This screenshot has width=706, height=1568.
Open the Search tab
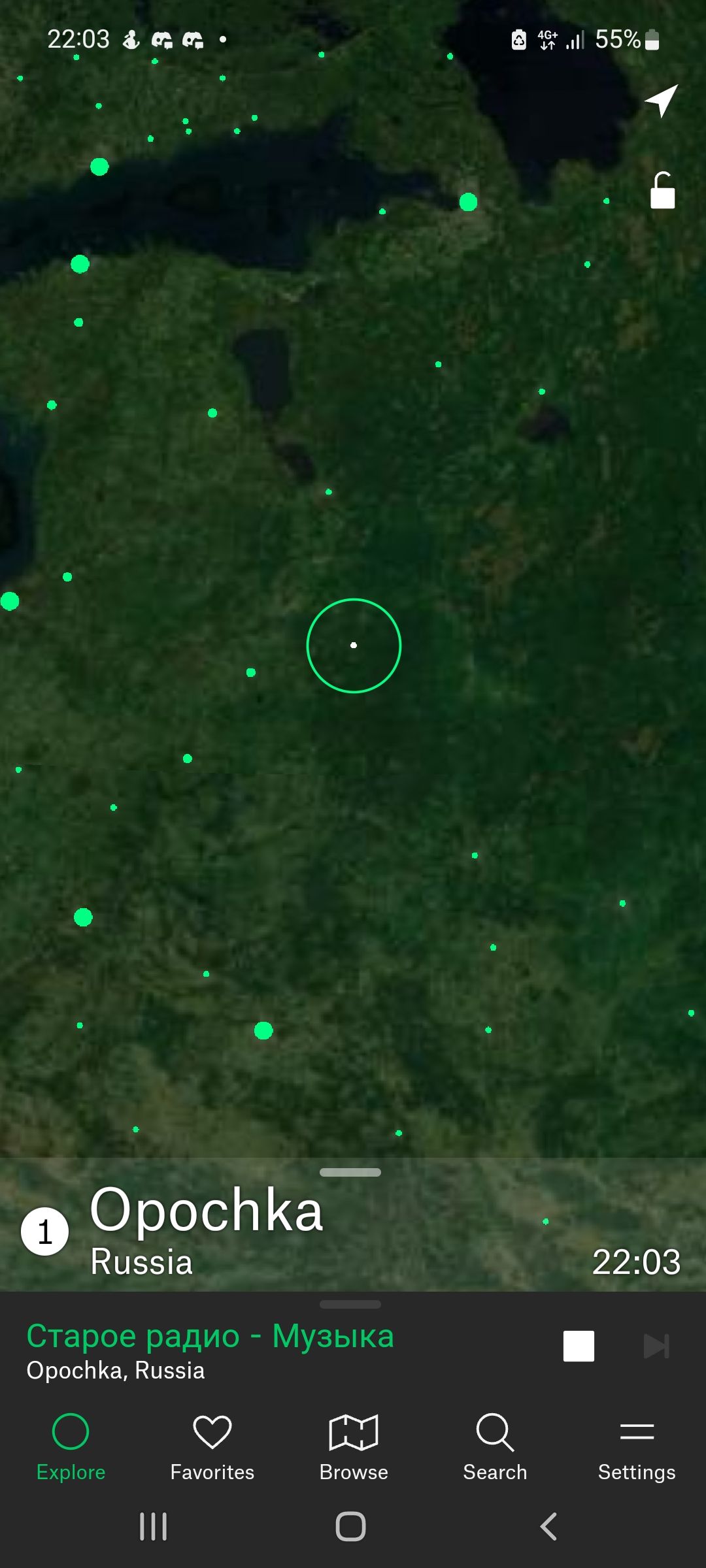495,1446
